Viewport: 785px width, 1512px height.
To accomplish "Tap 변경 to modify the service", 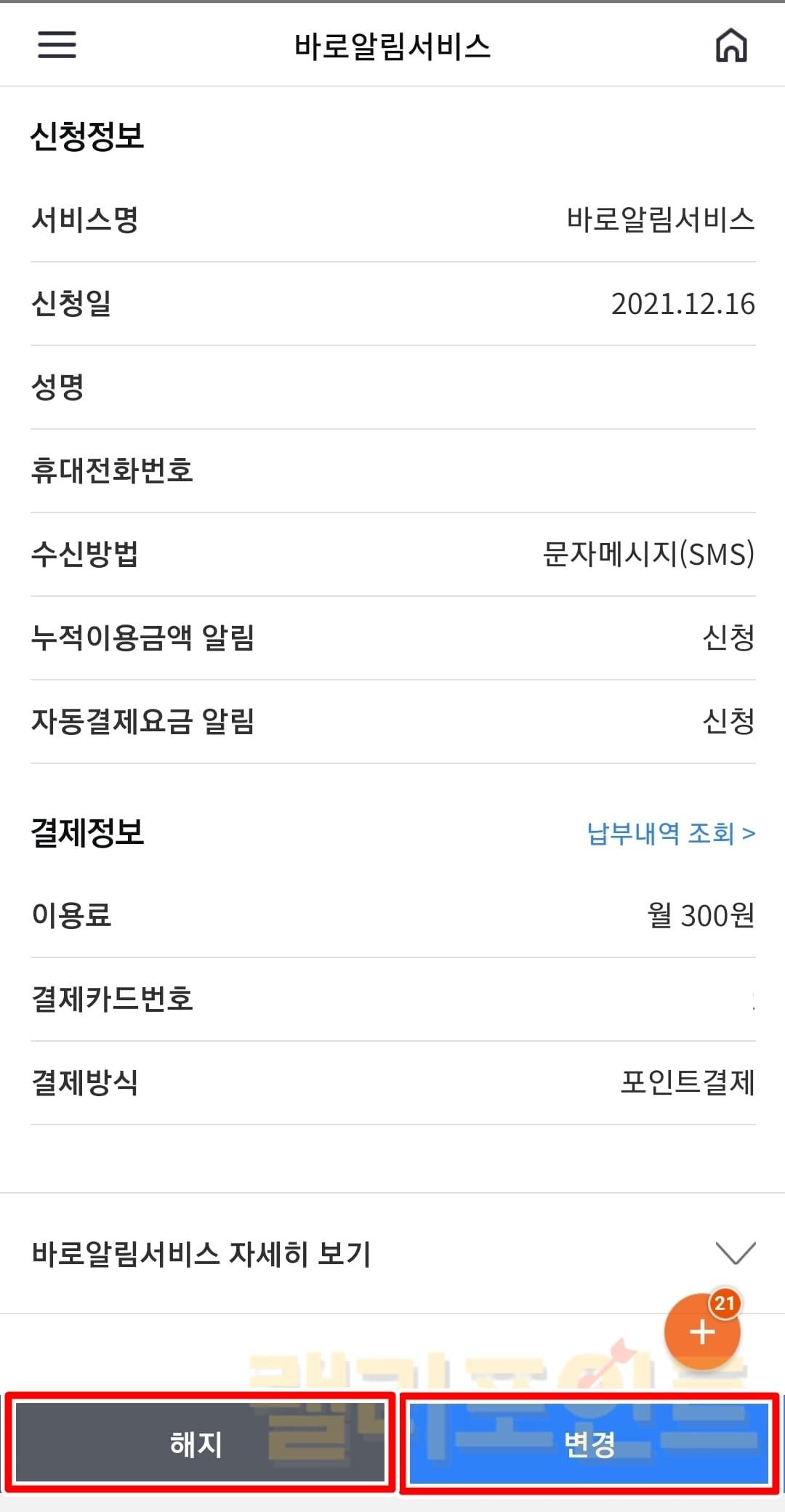I will [x=589, y=1443].
